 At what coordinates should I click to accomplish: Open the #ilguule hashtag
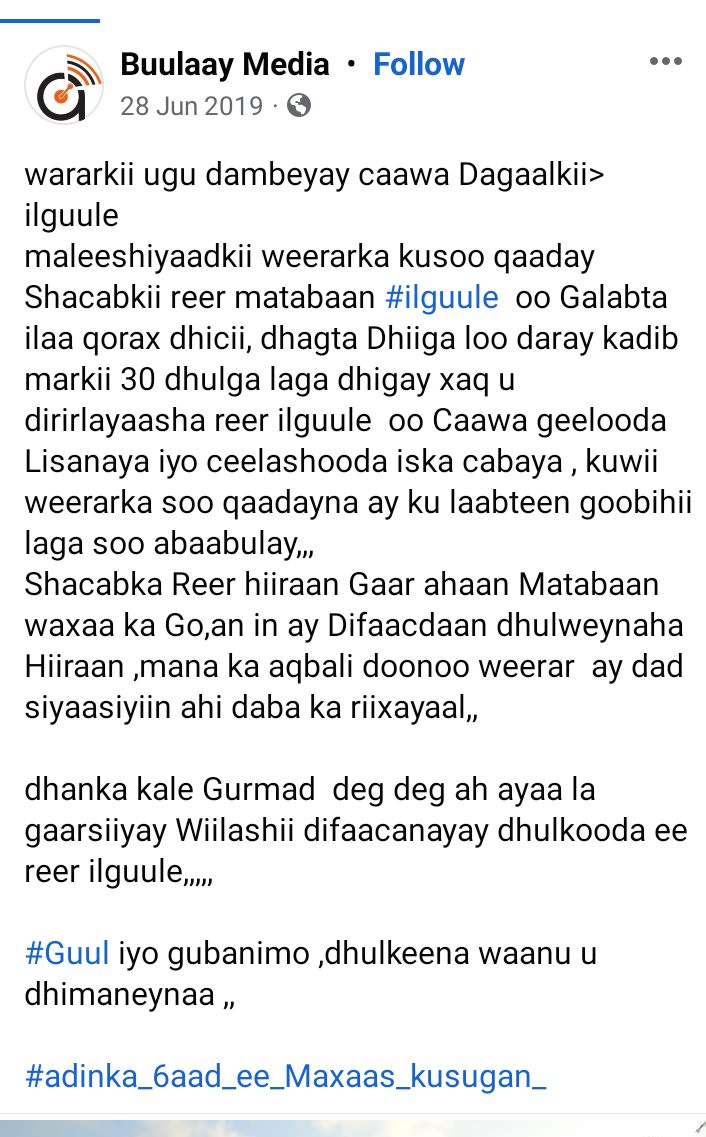pos(441,298)
